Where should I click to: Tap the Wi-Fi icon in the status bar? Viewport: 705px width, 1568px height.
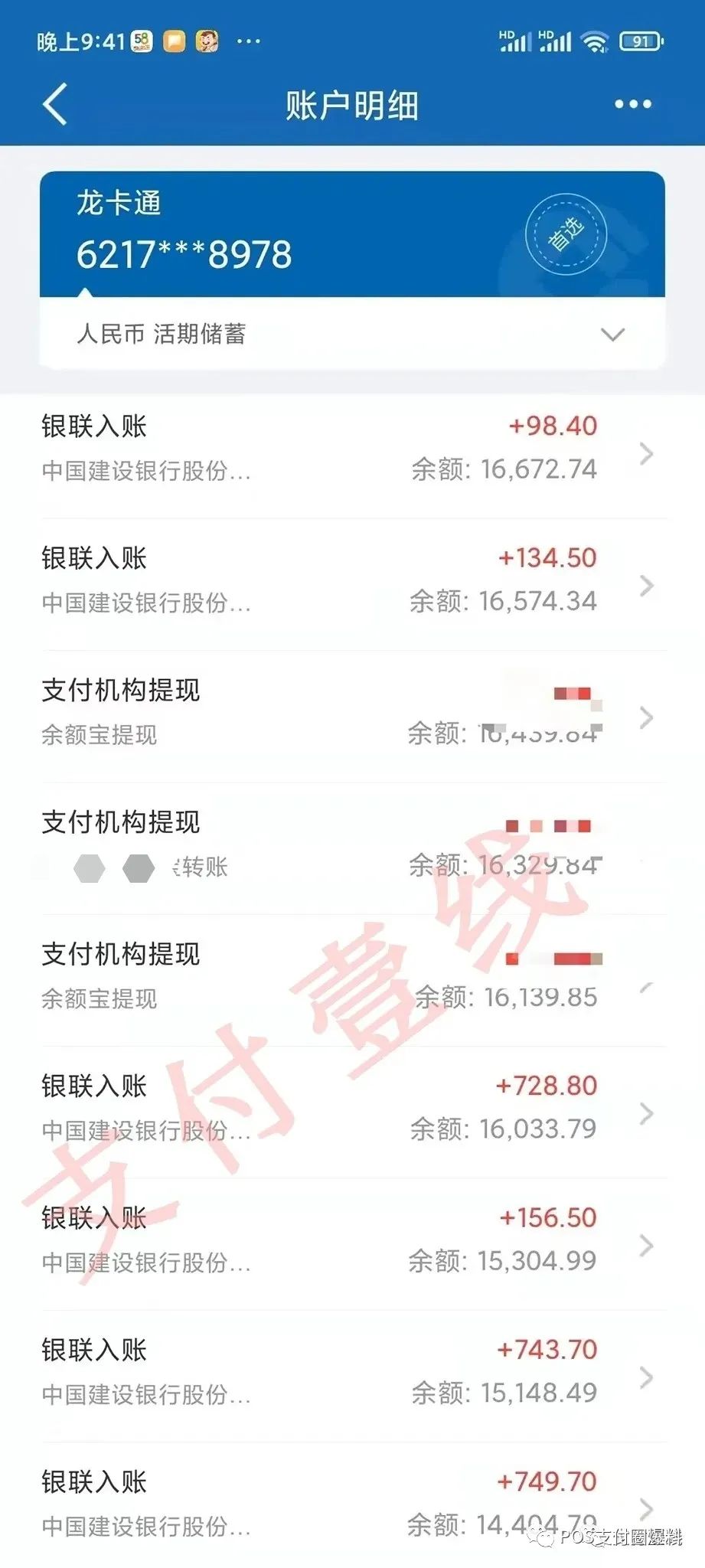pos(595,41)
